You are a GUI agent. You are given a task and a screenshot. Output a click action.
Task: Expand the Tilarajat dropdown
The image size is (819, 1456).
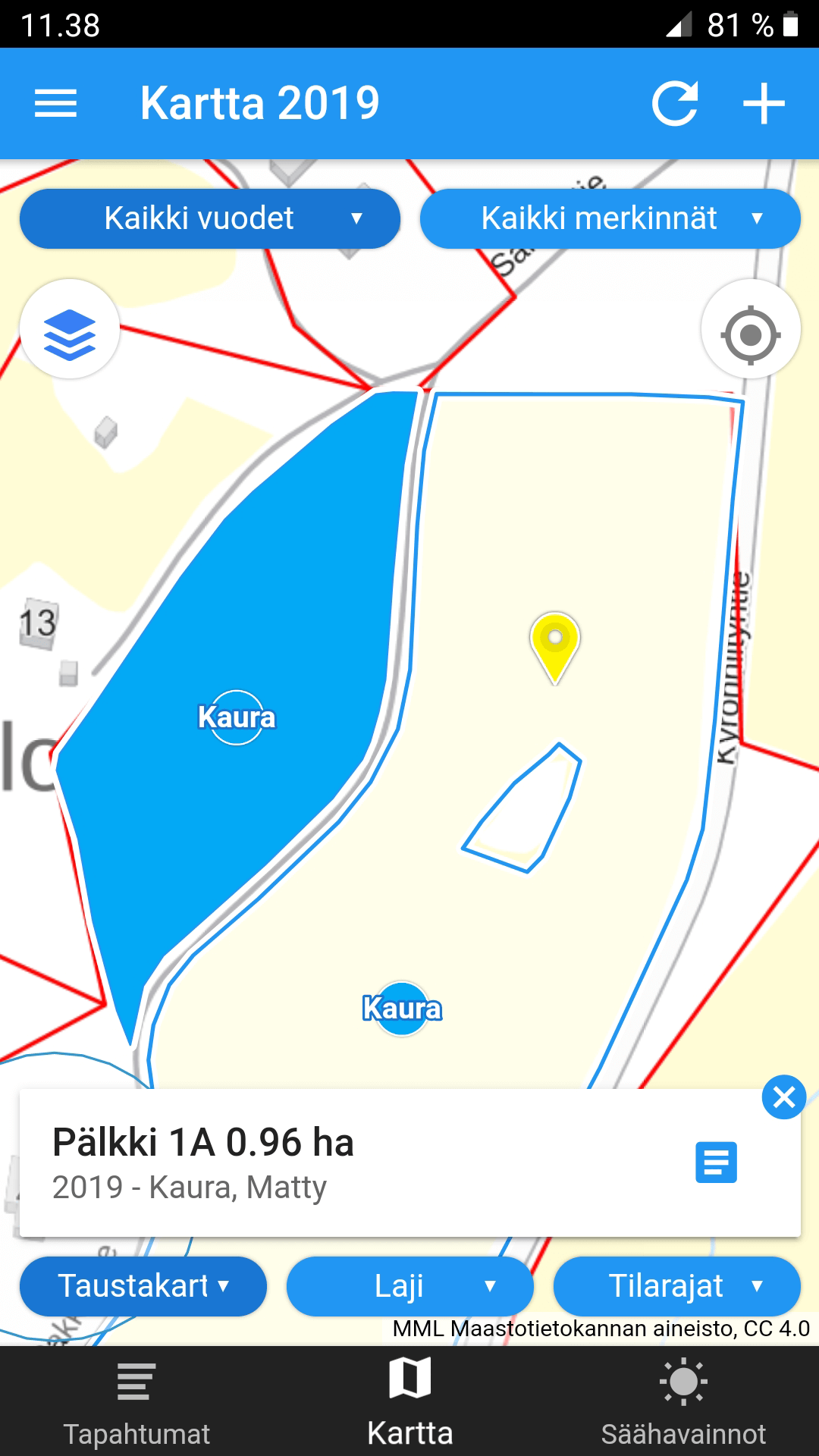[x=676, y=1286]
